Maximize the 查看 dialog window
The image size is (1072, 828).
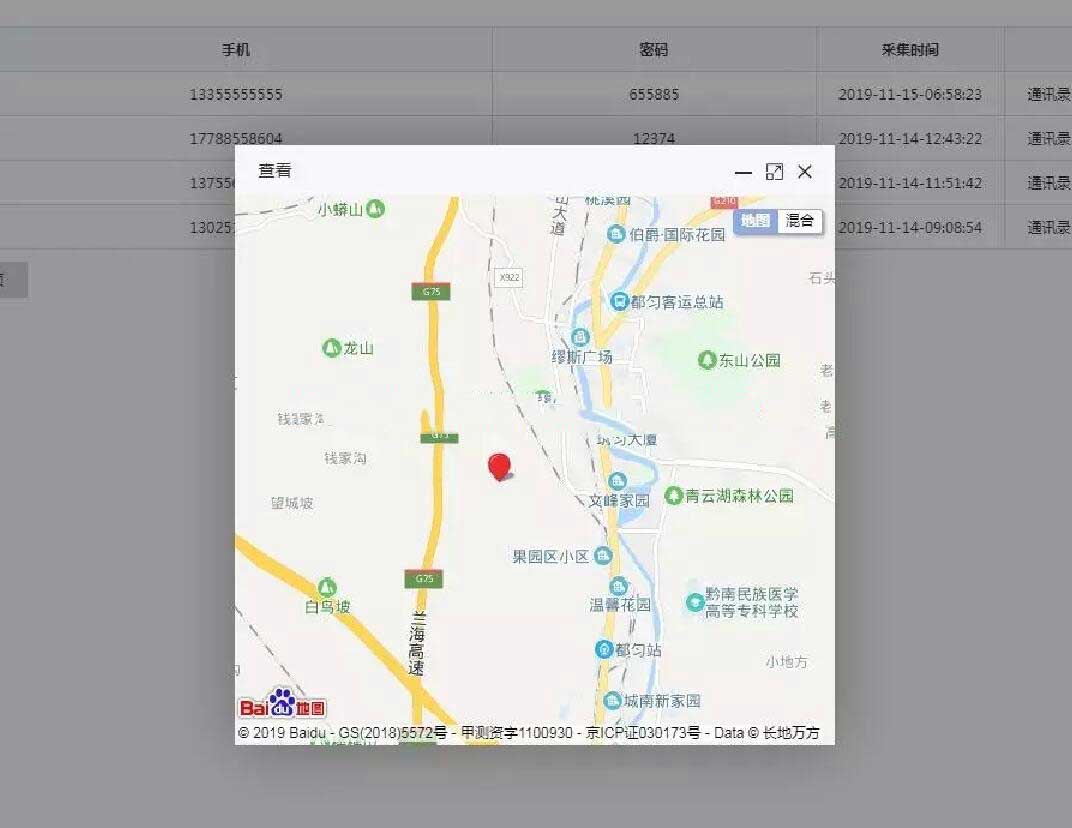pyautogui.click(x=774, y=172)
